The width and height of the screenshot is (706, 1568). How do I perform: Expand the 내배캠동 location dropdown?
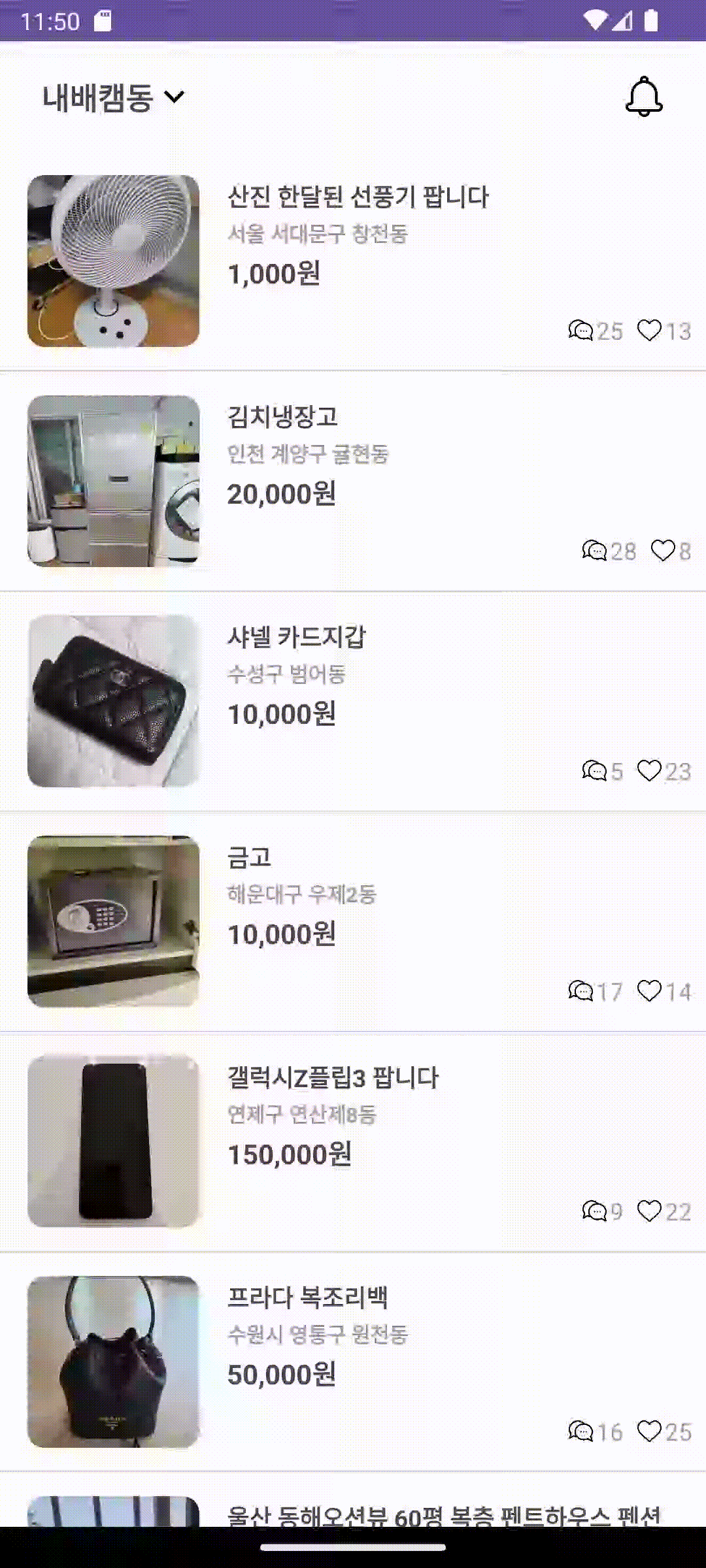(x=114, y=98)
